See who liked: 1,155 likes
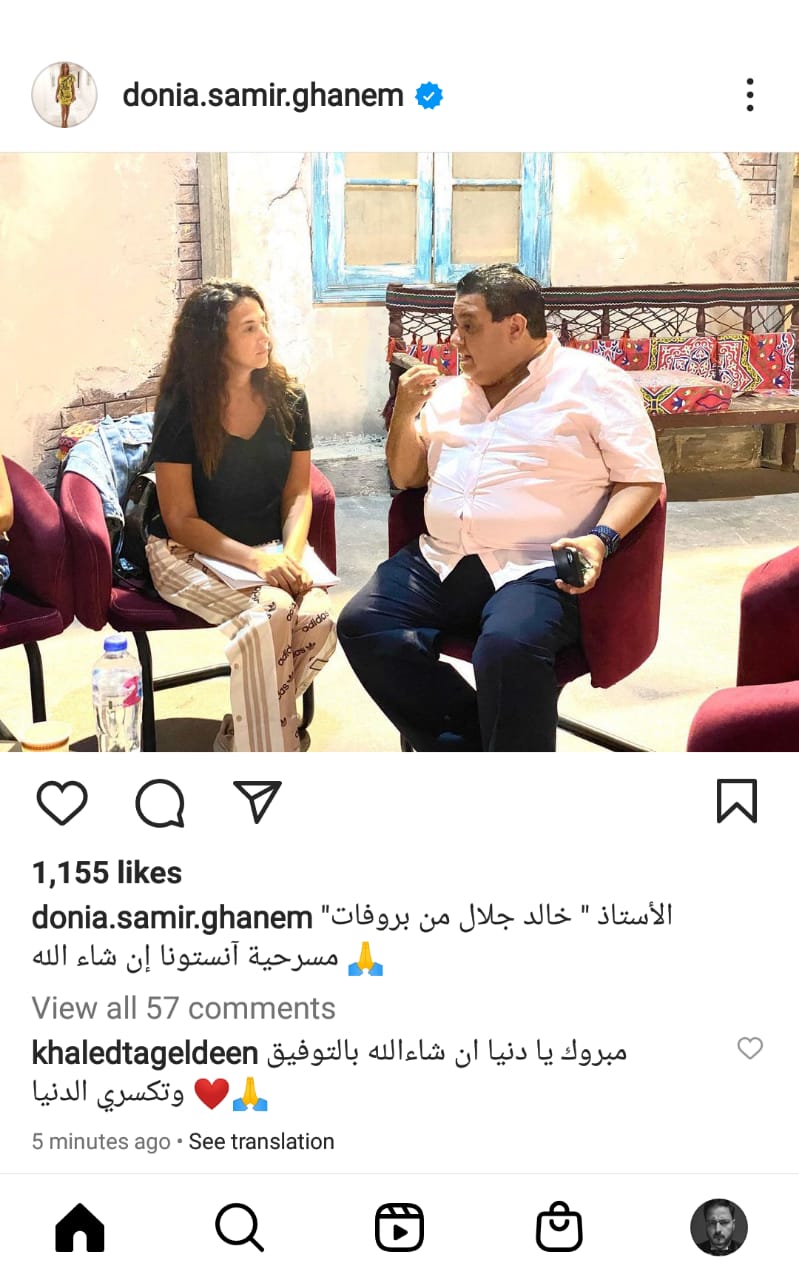Screen dimensions: 799x1280 point(107,873)
